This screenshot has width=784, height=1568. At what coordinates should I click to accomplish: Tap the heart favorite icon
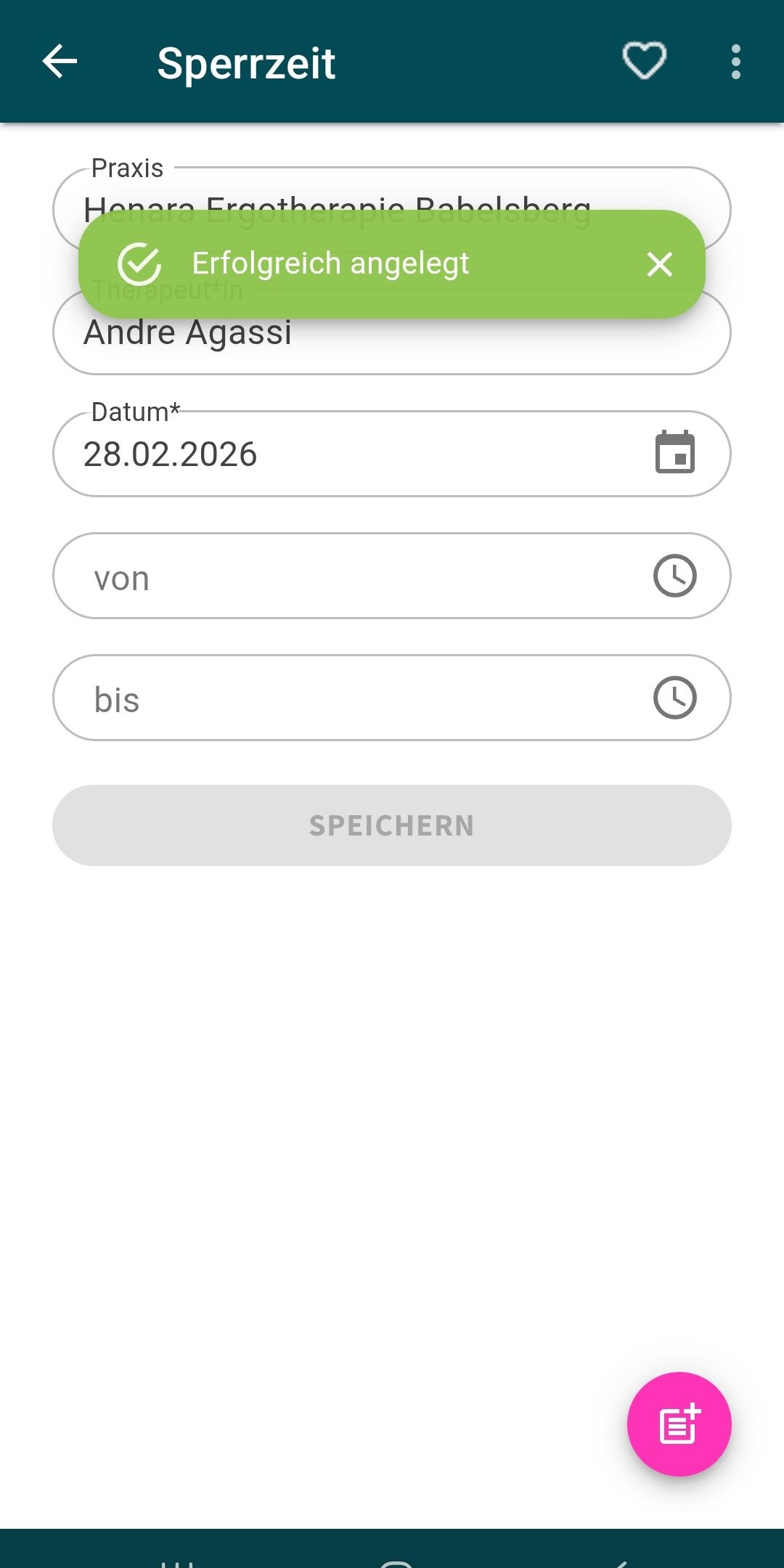click(x=644, y=61)
